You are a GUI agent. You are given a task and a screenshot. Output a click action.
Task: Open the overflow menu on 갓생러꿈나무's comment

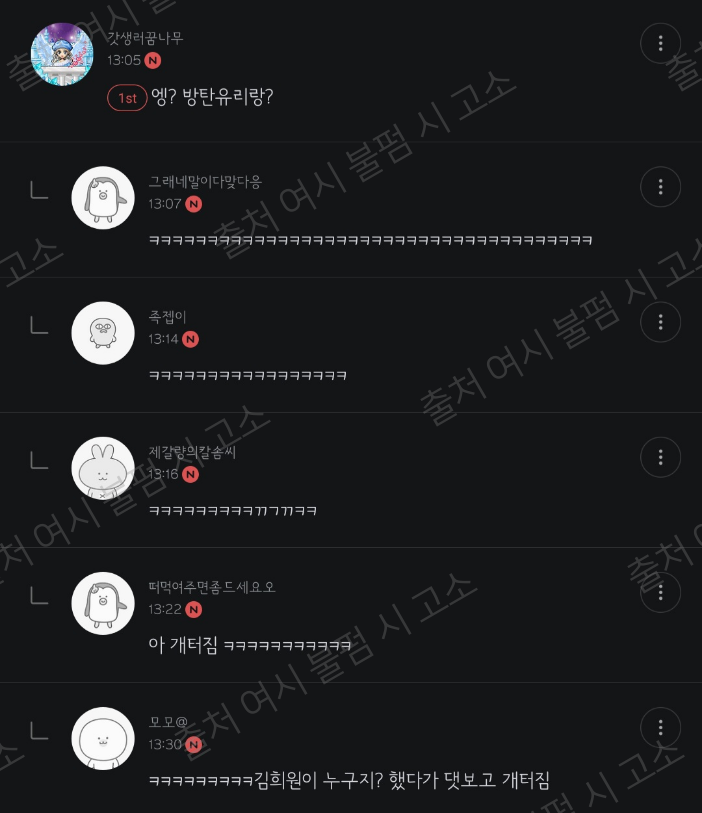click(661, 44)
